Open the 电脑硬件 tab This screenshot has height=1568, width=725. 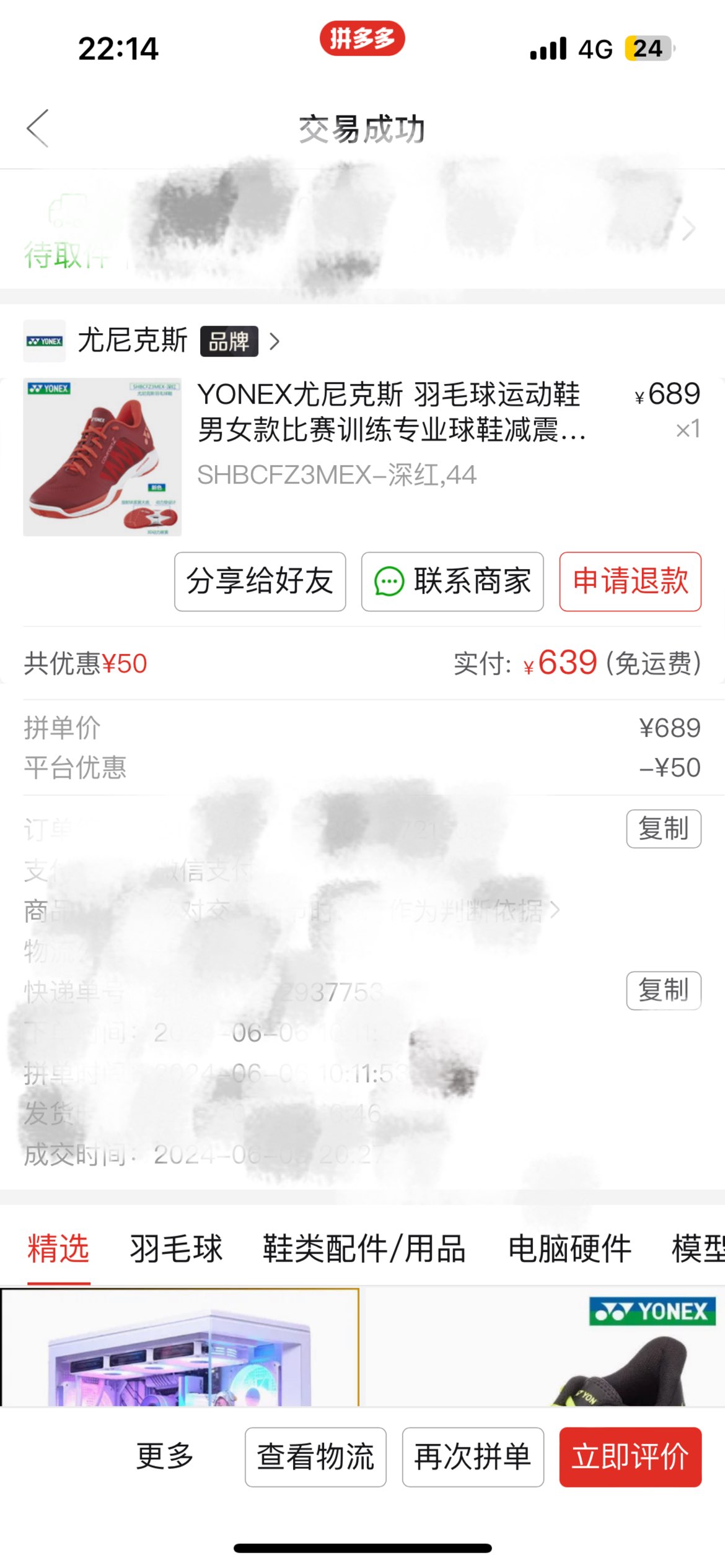point(569,1249)
